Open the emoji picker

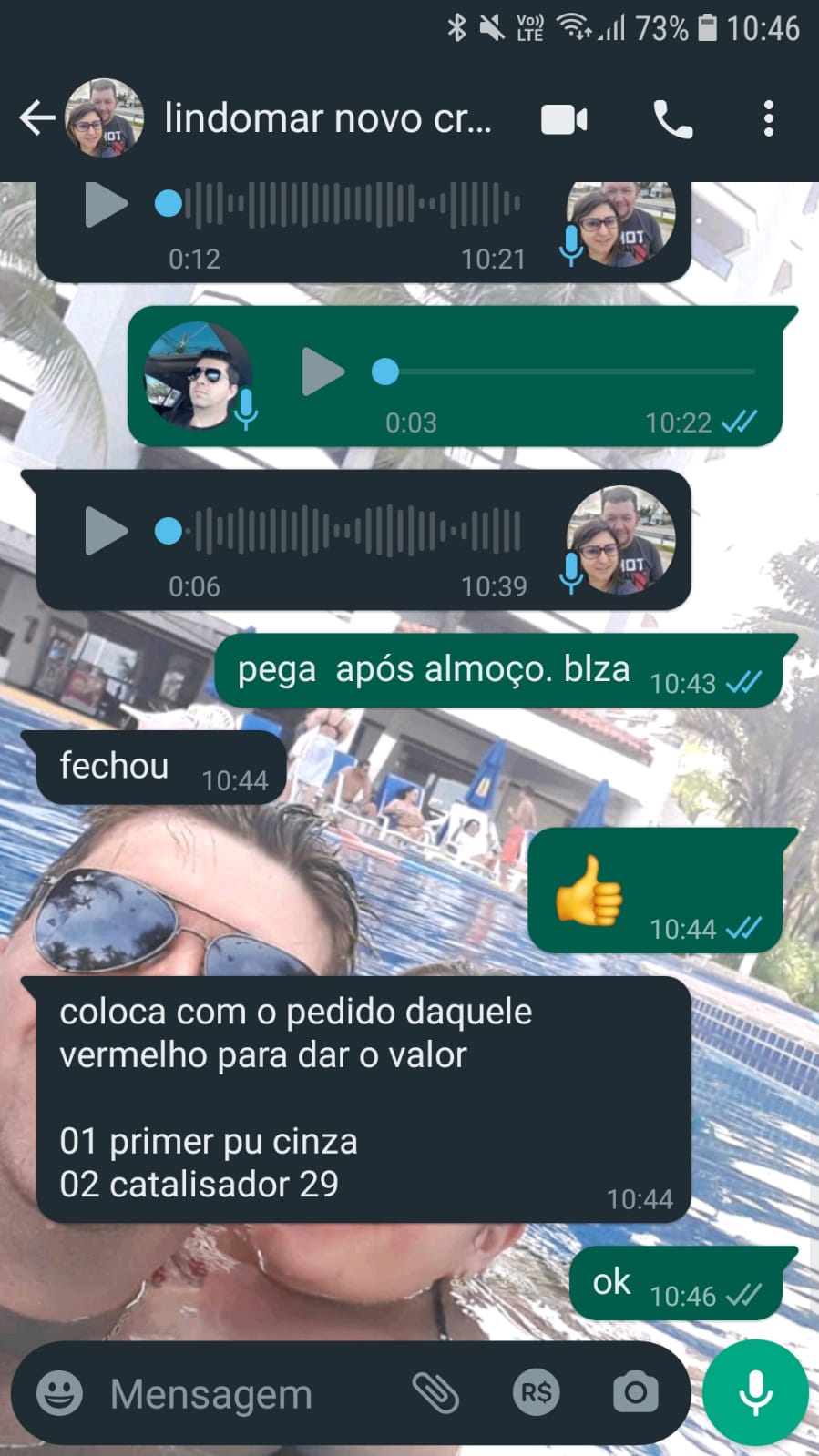click(59, 1392)
